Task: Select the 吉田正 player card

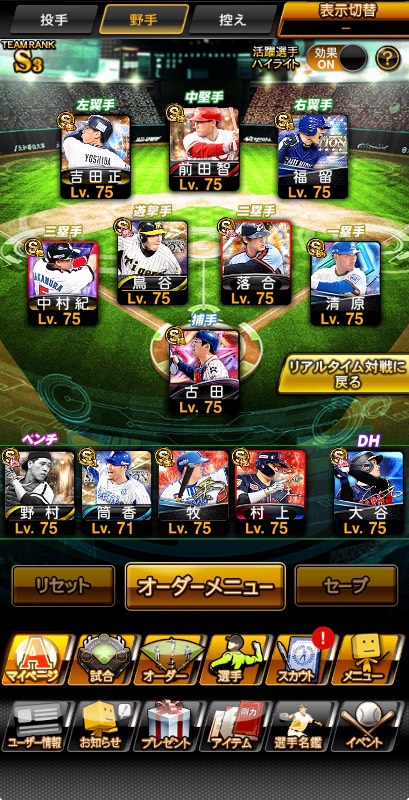Action: coord(95,157)
